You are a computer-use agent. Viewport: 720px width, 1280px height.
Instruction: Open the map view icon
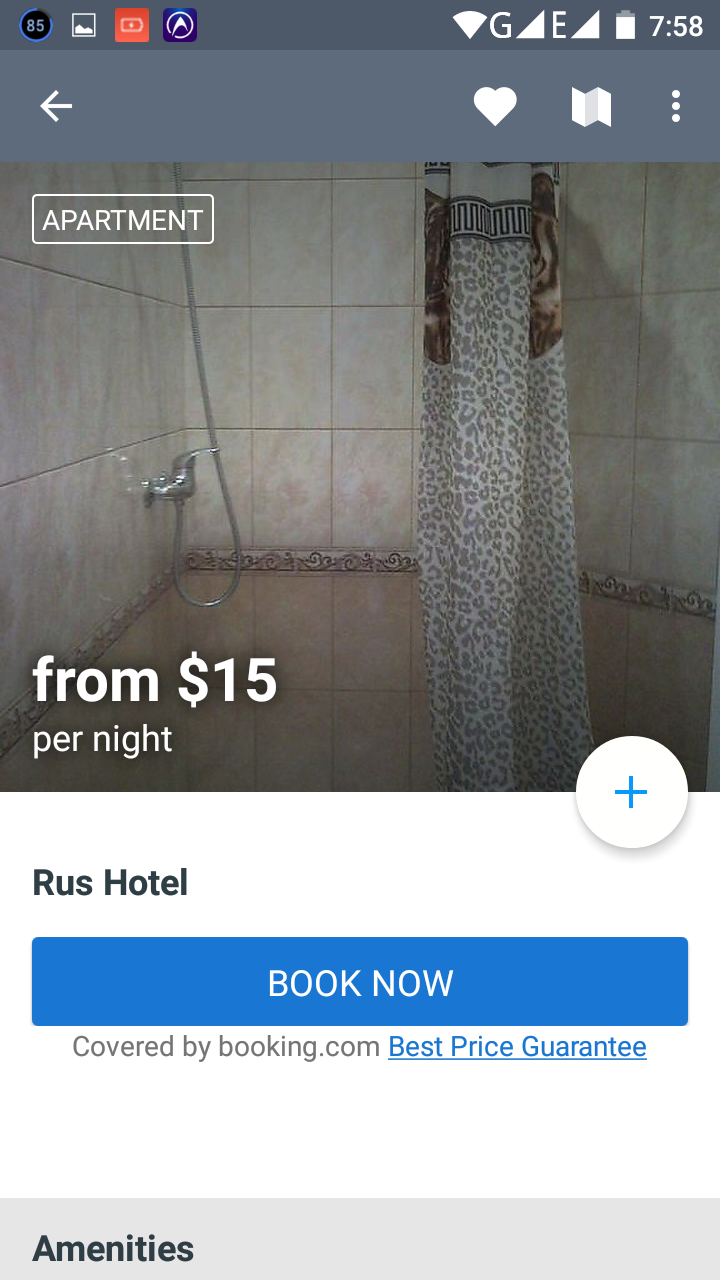[591, 106]
